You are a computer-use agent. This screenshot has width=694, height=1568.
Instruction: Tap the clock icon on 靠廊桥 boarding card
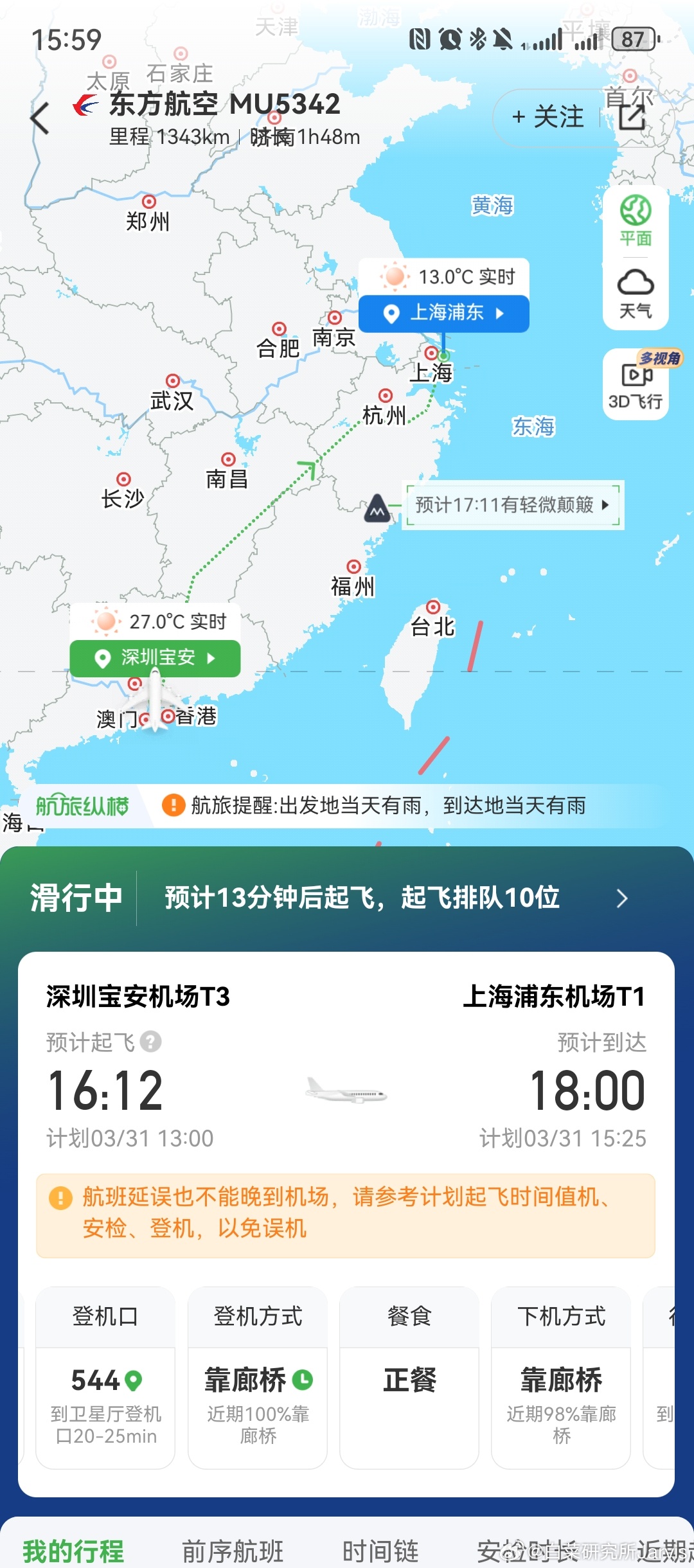(302, 1379)
